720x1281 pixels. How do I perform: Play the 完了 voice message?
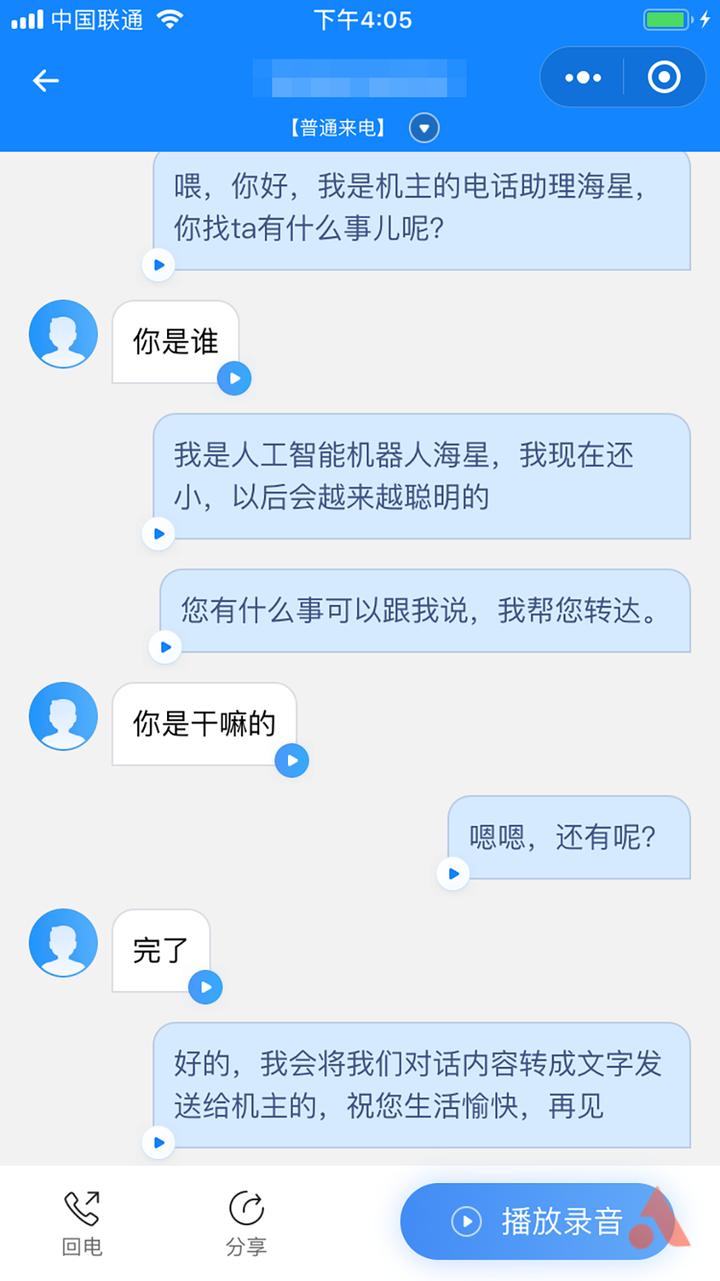tap(206, 987)
